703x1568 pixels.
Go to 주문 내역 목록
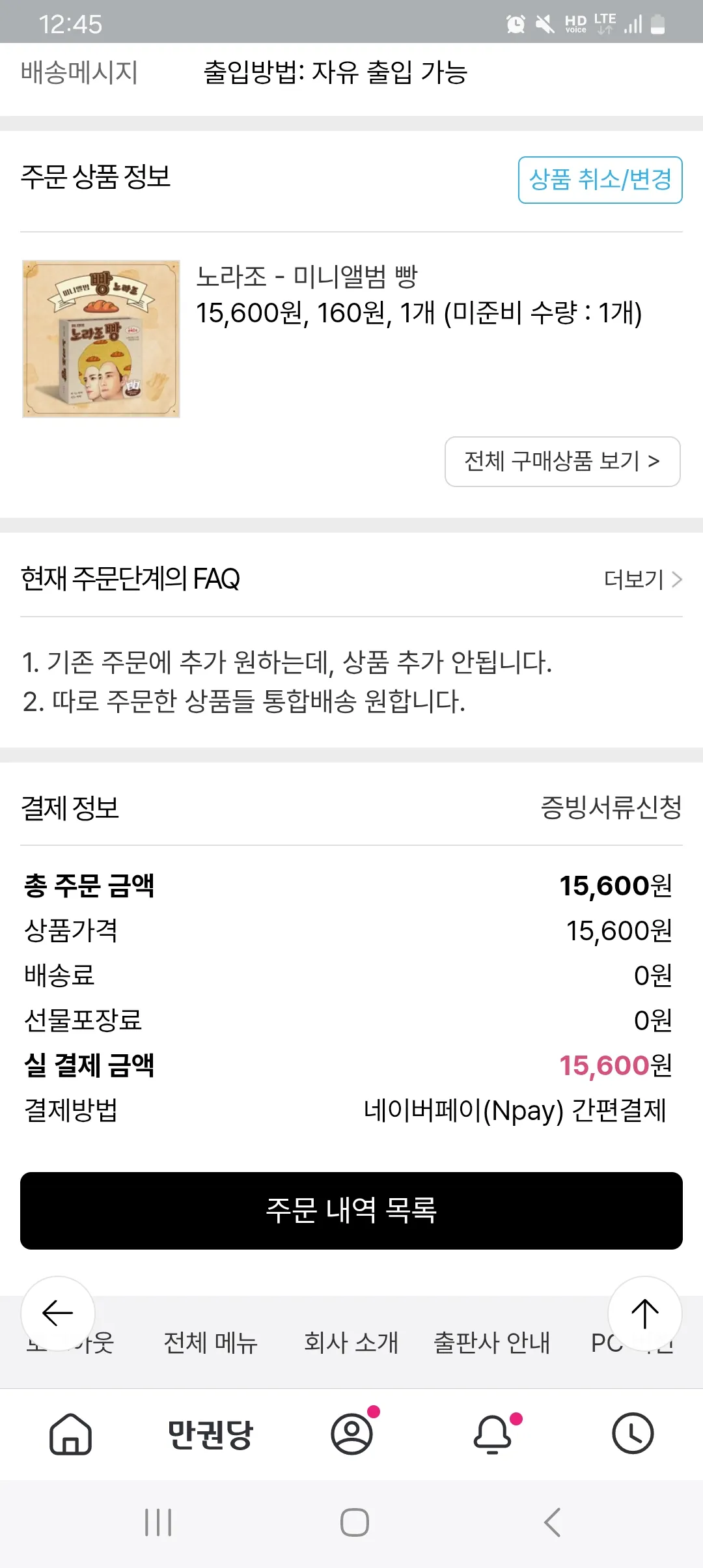(x=351, y=1211)
